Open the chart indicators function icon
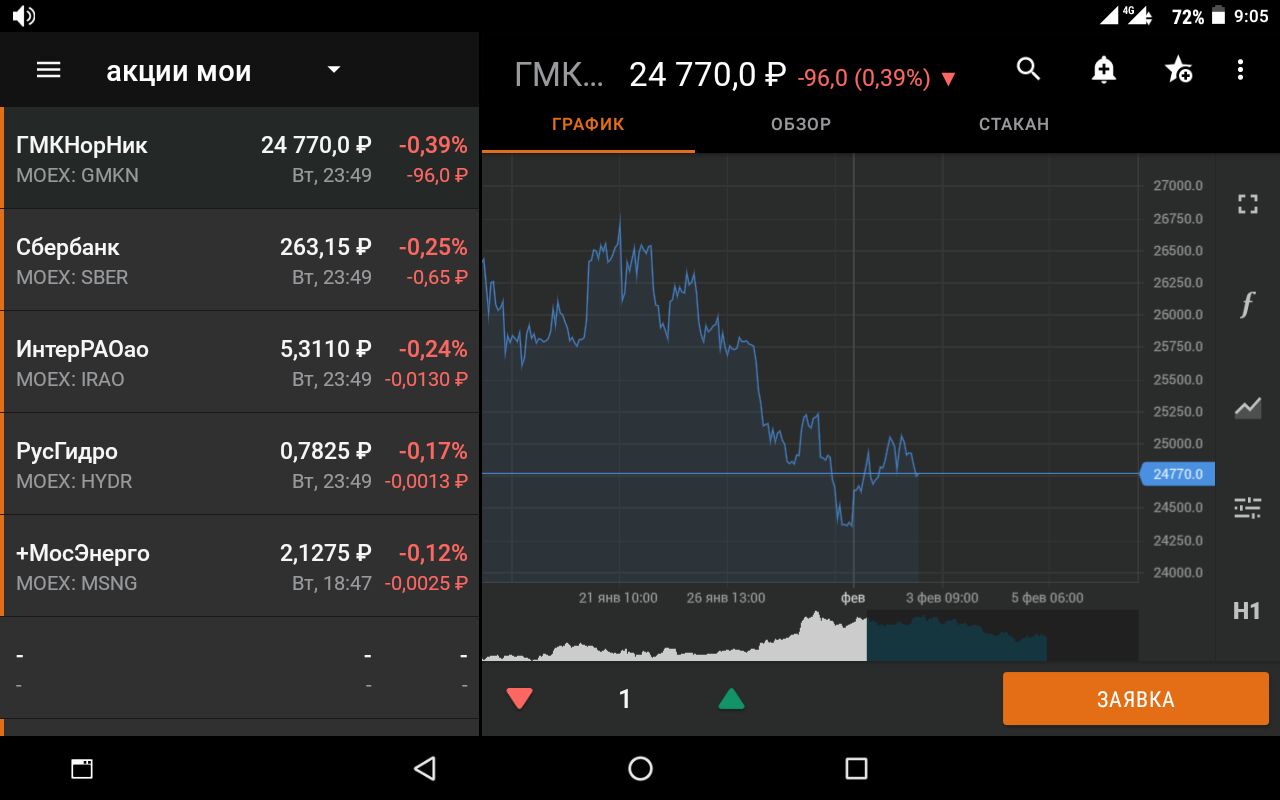This screenshot has width=1280, height=800. [x=1247, y=304]
